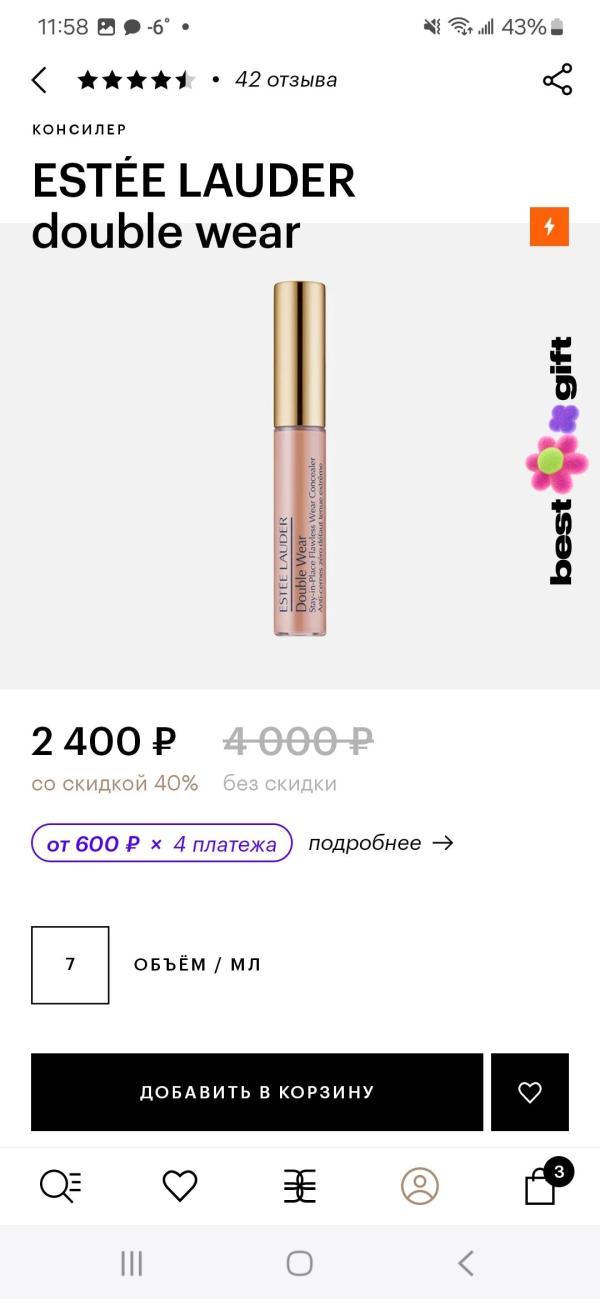Screen dimensions: 600x1299
Task: Open the от 600 ₽ installment chip
Action: 162,843
